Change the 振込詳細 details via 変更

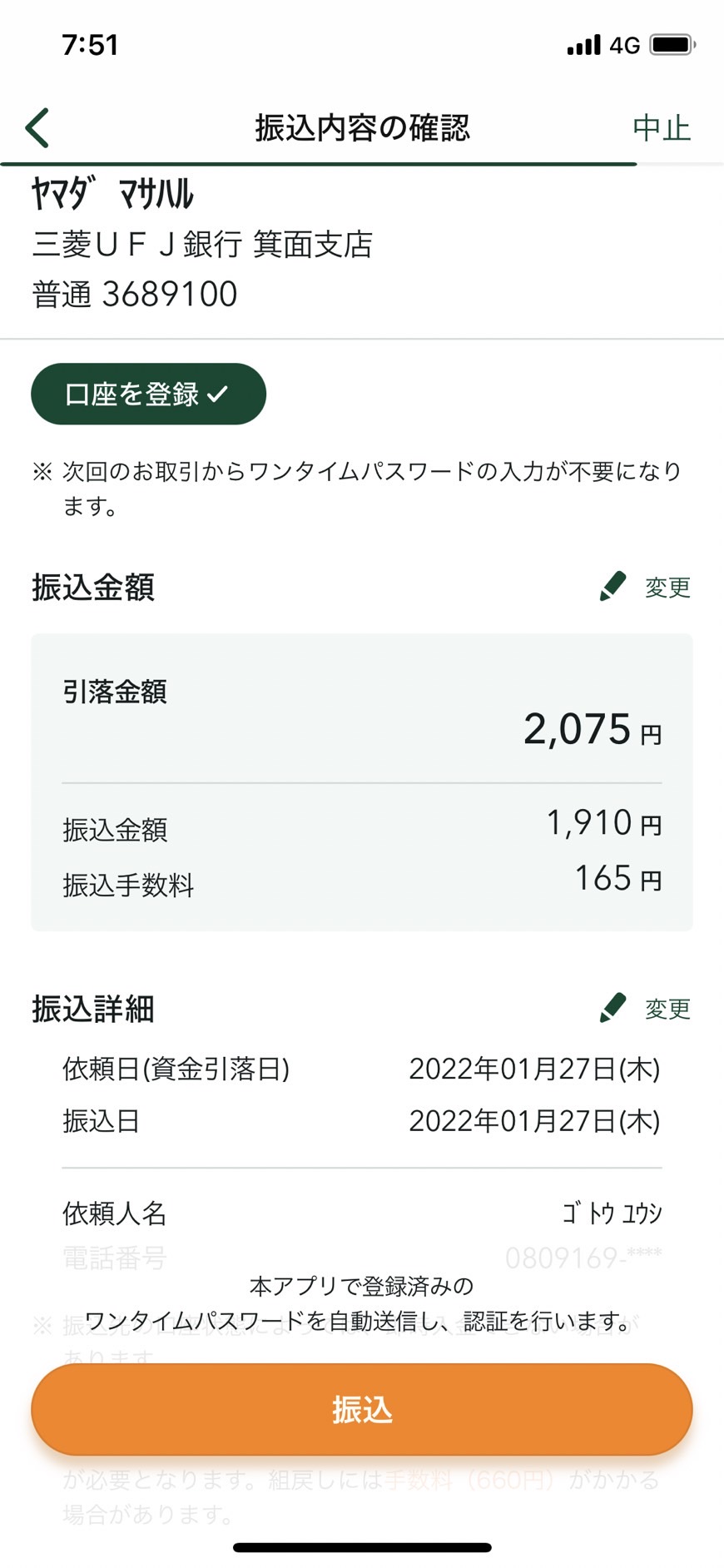tap(646, 1008)
